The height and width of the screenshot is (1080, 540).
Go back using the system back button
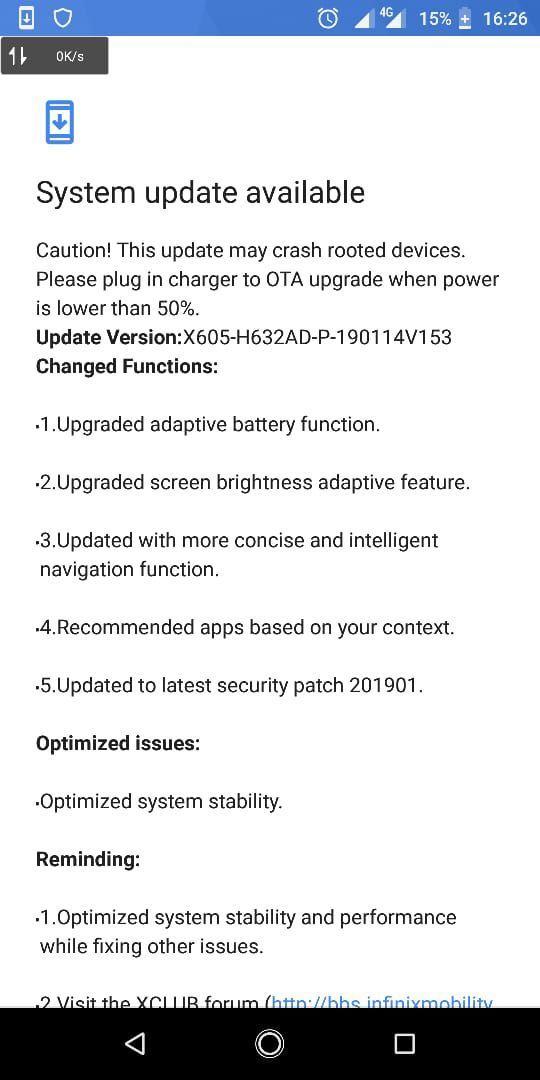pos(135,1043)
